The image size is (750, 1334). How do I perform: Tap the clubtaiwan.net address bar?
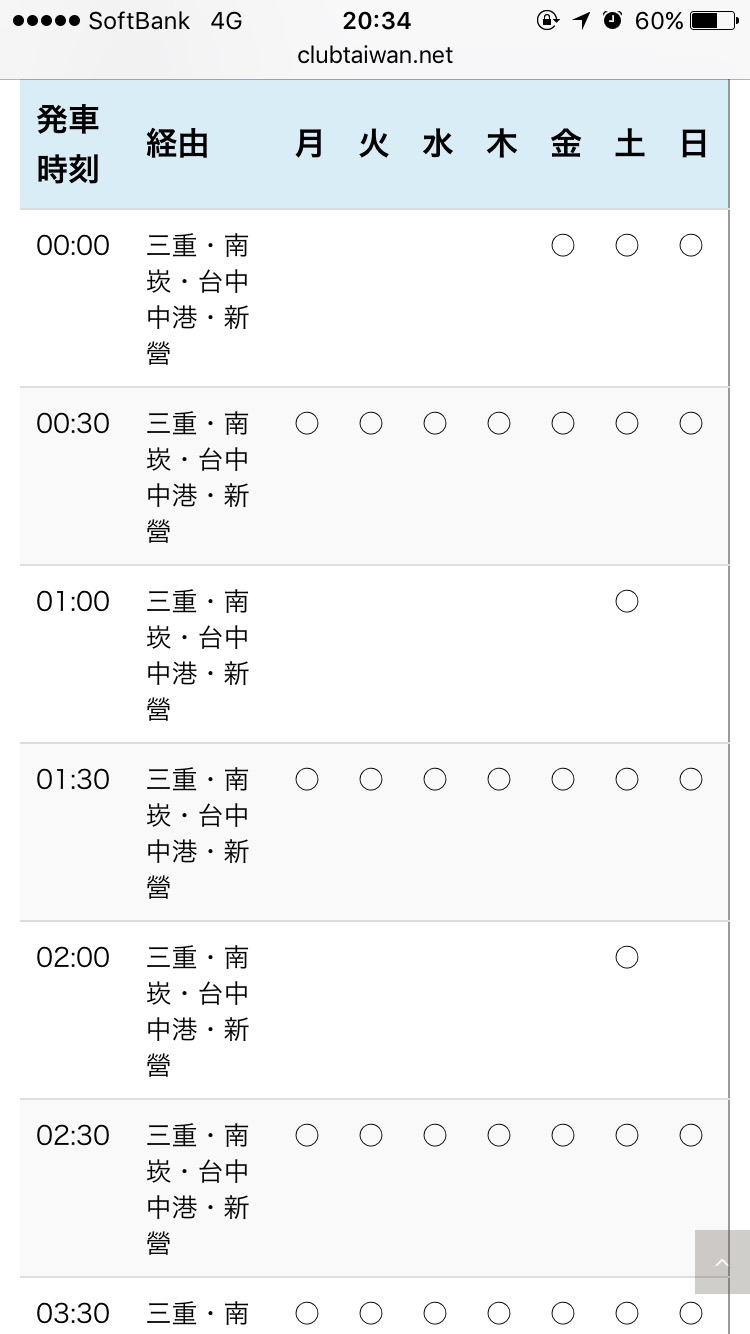click(375, 56)
